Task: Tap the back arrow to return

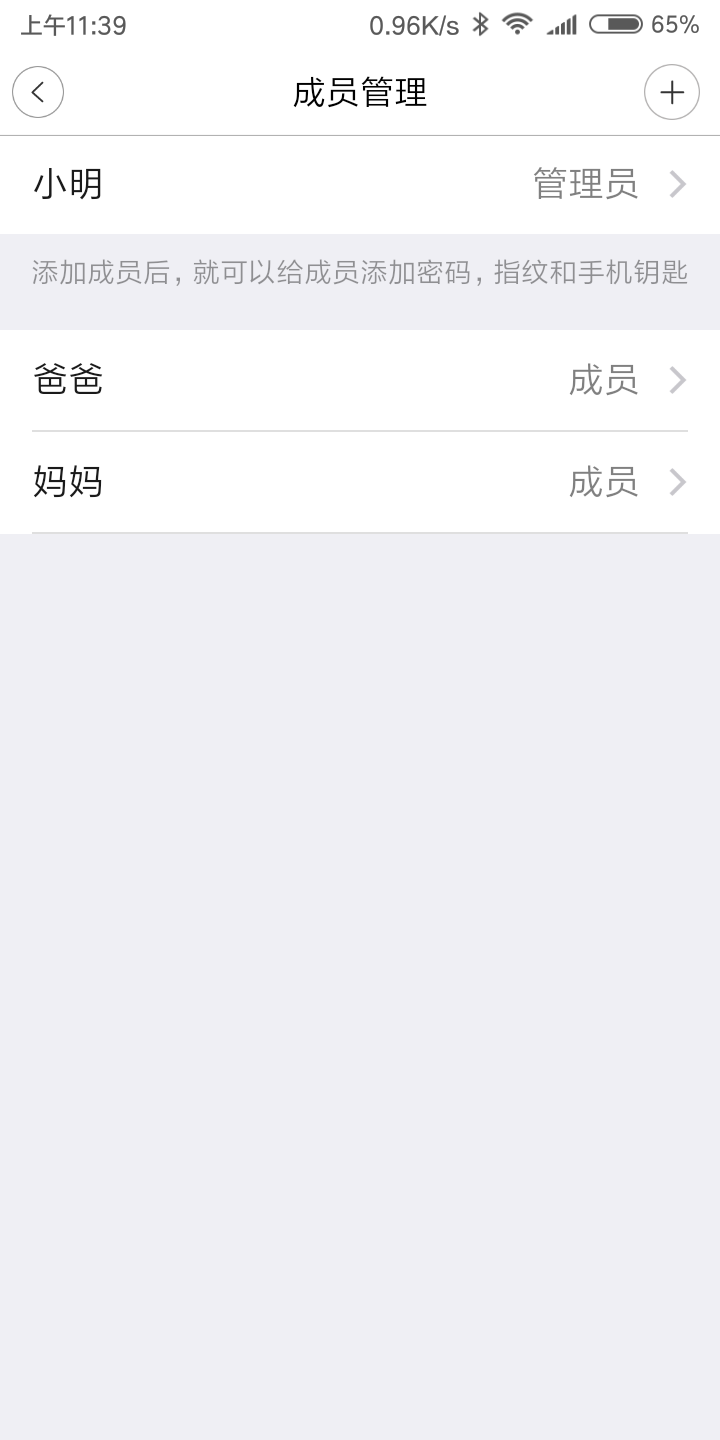Action: pos(37,91)
